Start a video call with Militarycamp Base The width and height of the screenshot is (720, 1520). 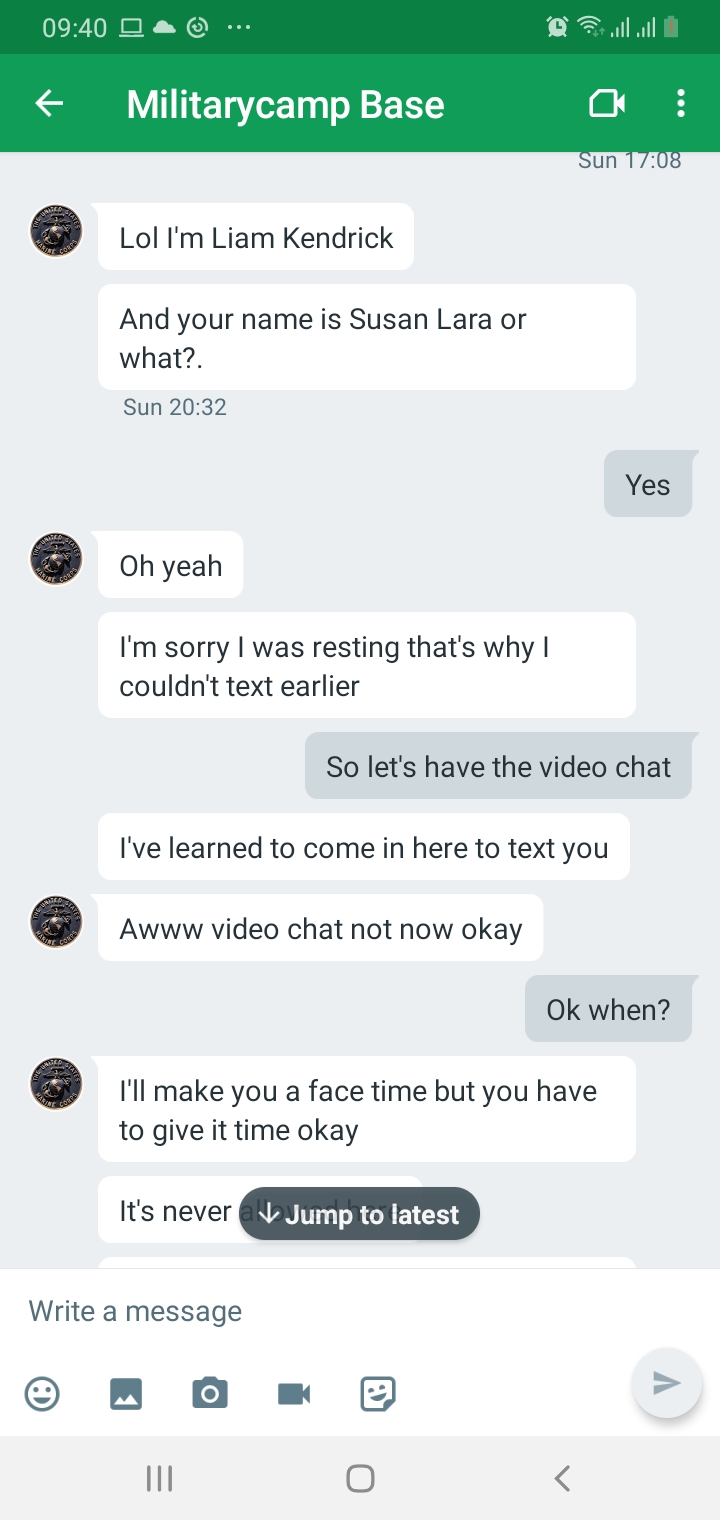coord(607,103)
